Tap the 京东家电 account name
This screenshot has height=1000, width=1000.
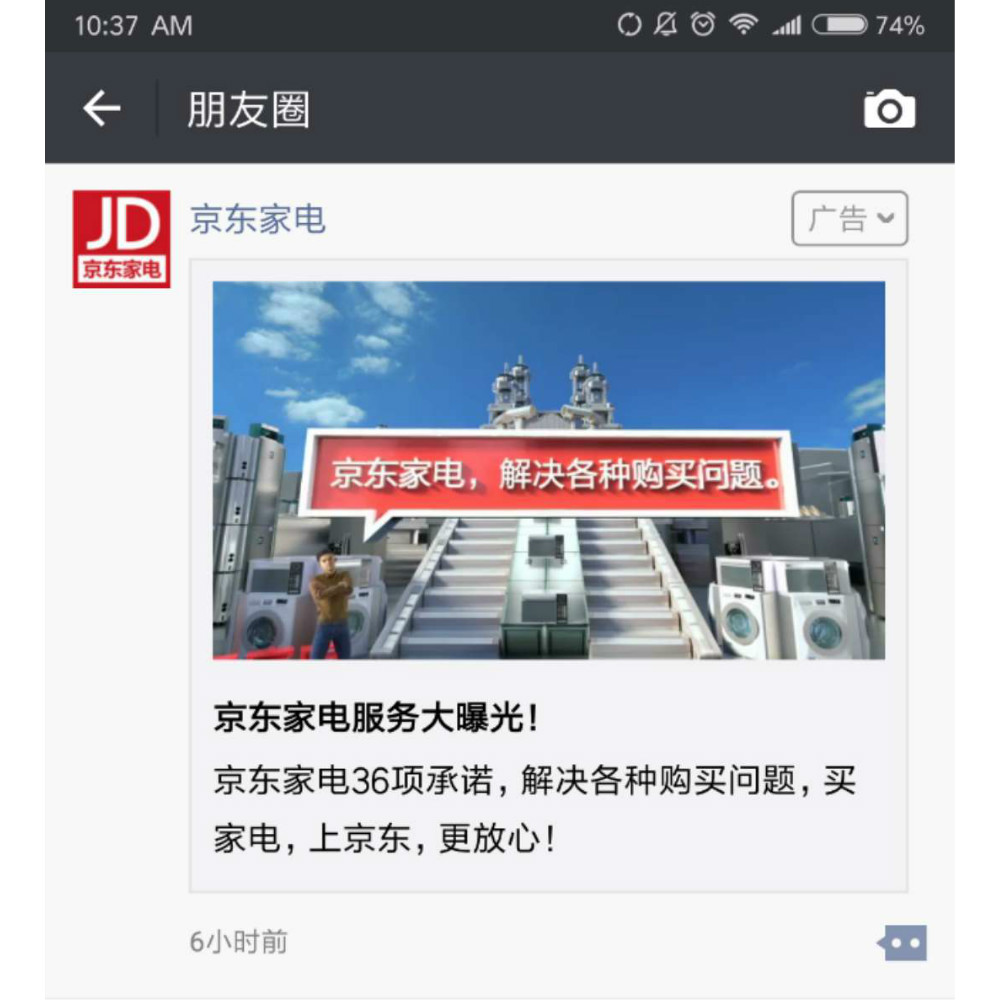tap(258, 219)
